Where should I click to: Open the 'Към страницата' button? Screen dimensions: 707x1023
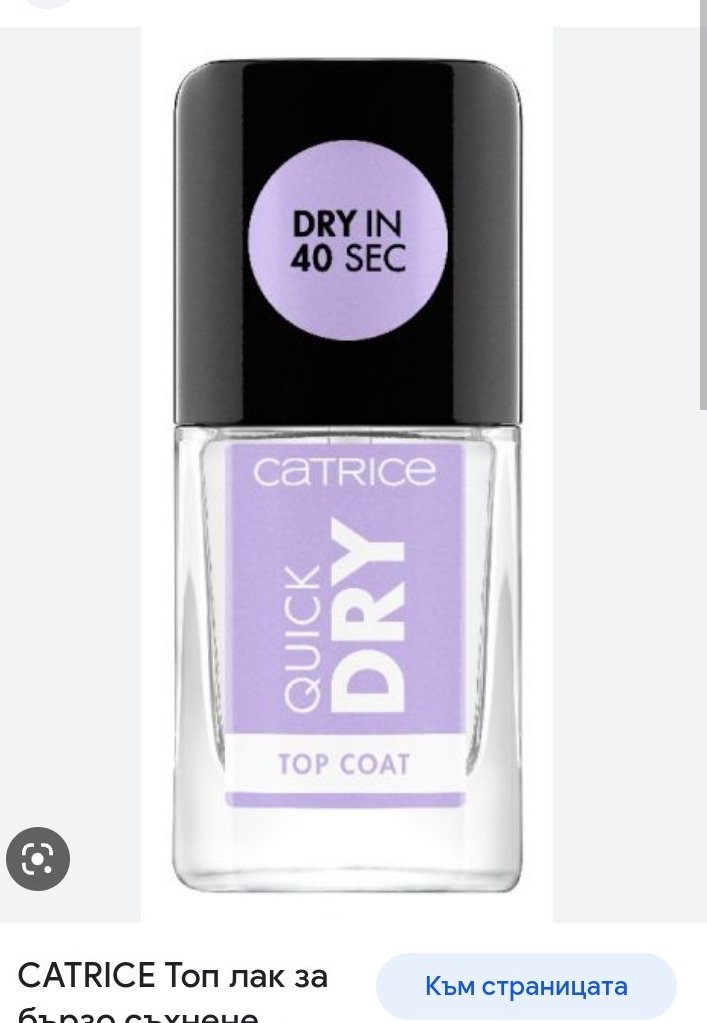pyautogui.click(x=526, y=986)
